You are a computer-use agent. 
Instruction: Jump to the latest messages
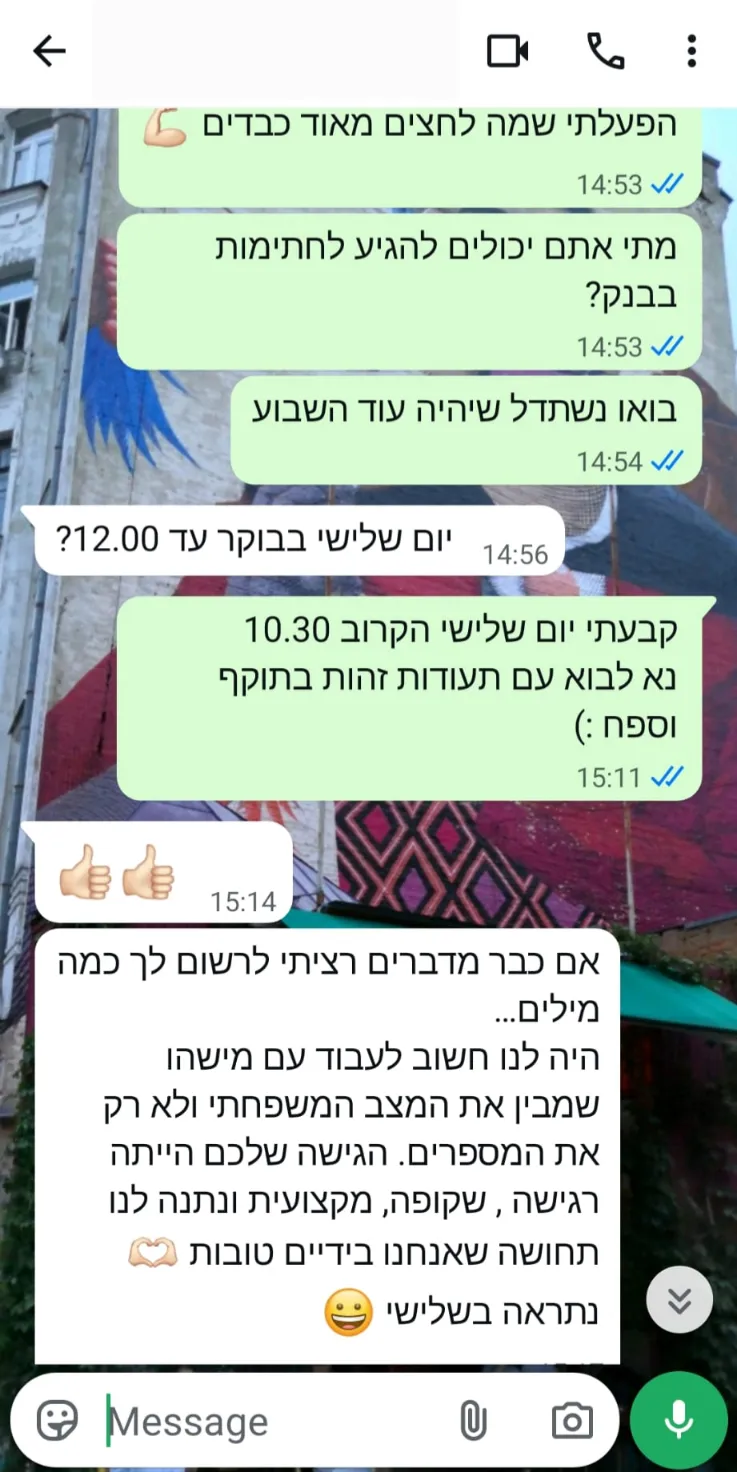click(679, 1299)
